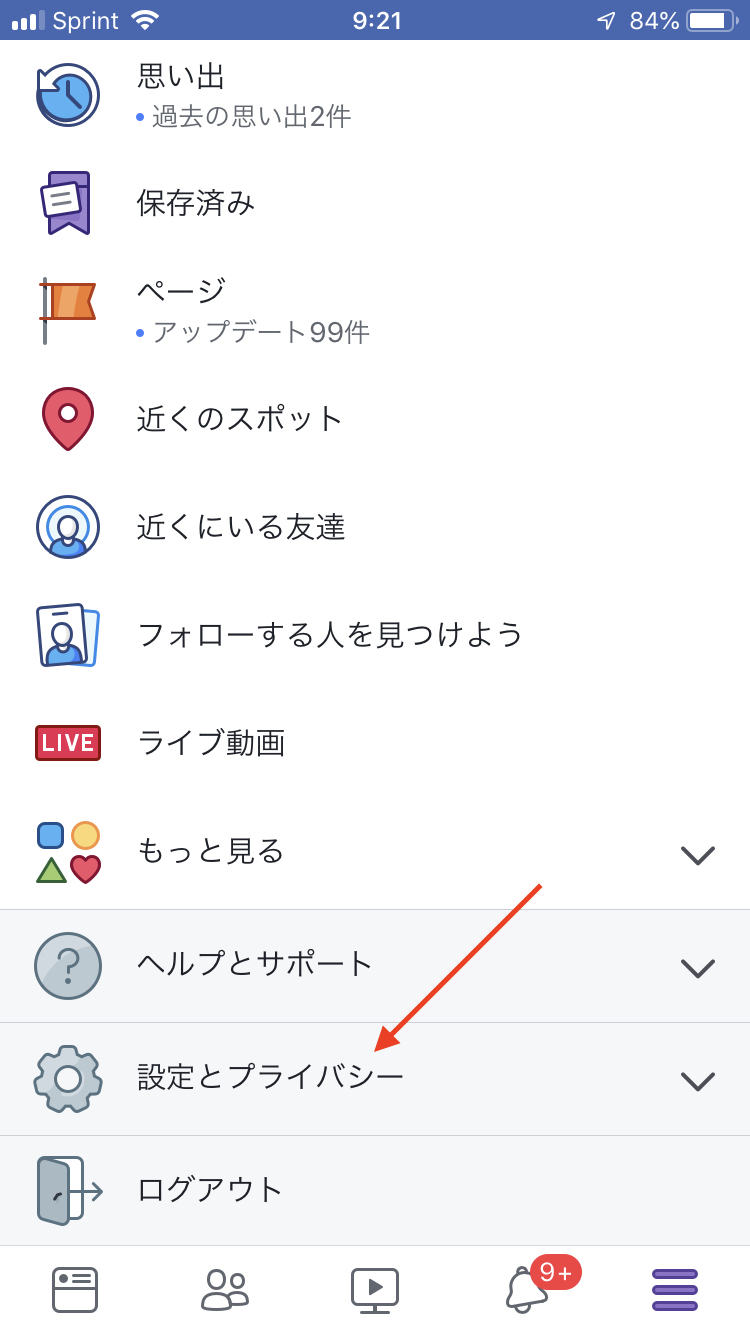750x1334 pixels.
Task: Switch to the video watch tab
Action: [x=375, y=1290]
